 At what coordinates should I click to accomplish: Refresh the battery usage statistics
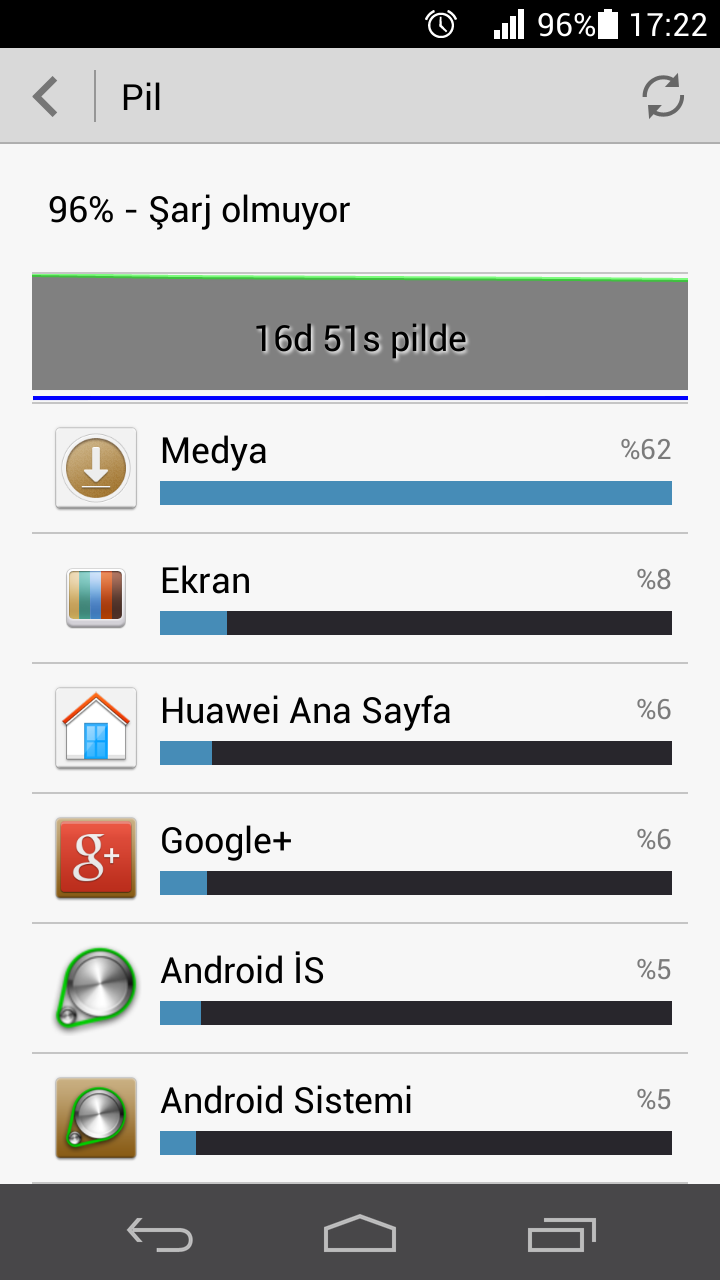[662, 98]
